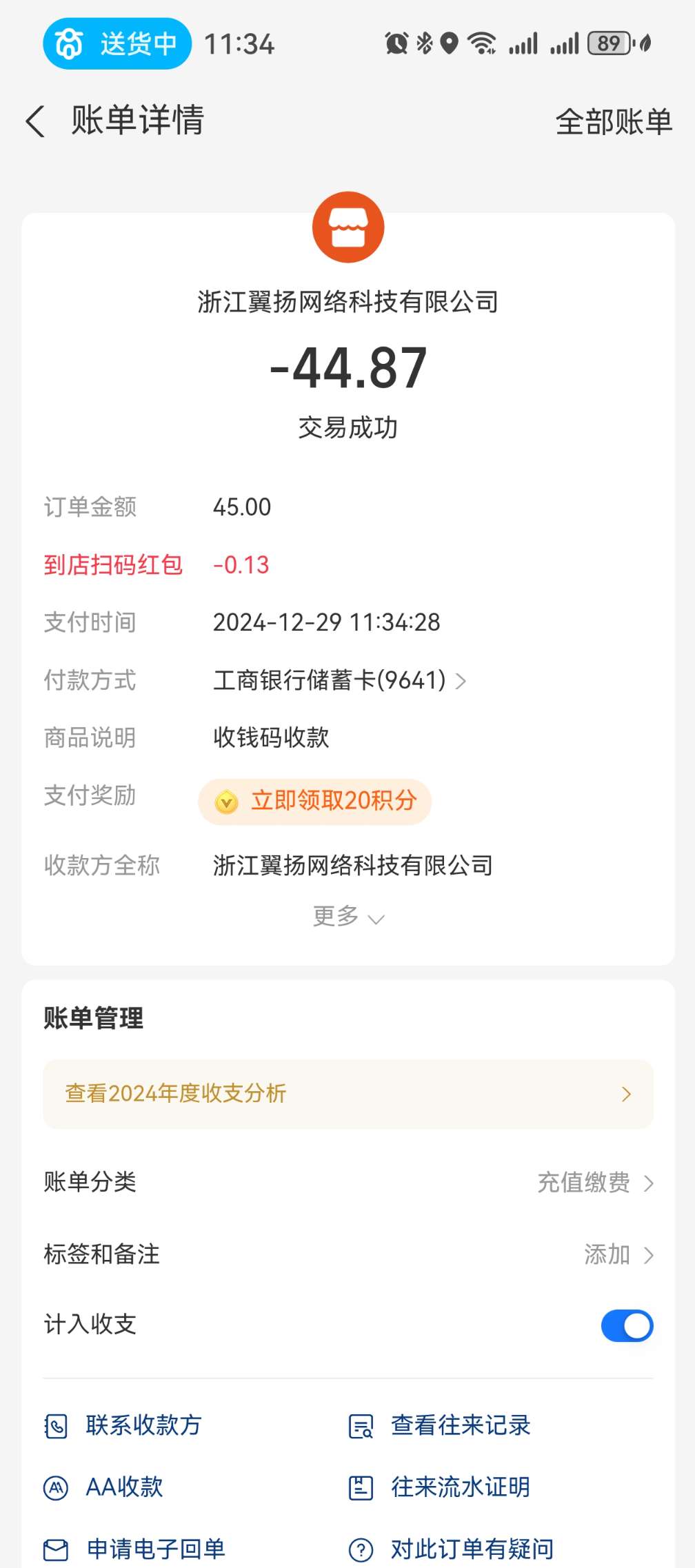Tap 对此订单有疑问
695x1568 pixels.
coord(452,1549)
